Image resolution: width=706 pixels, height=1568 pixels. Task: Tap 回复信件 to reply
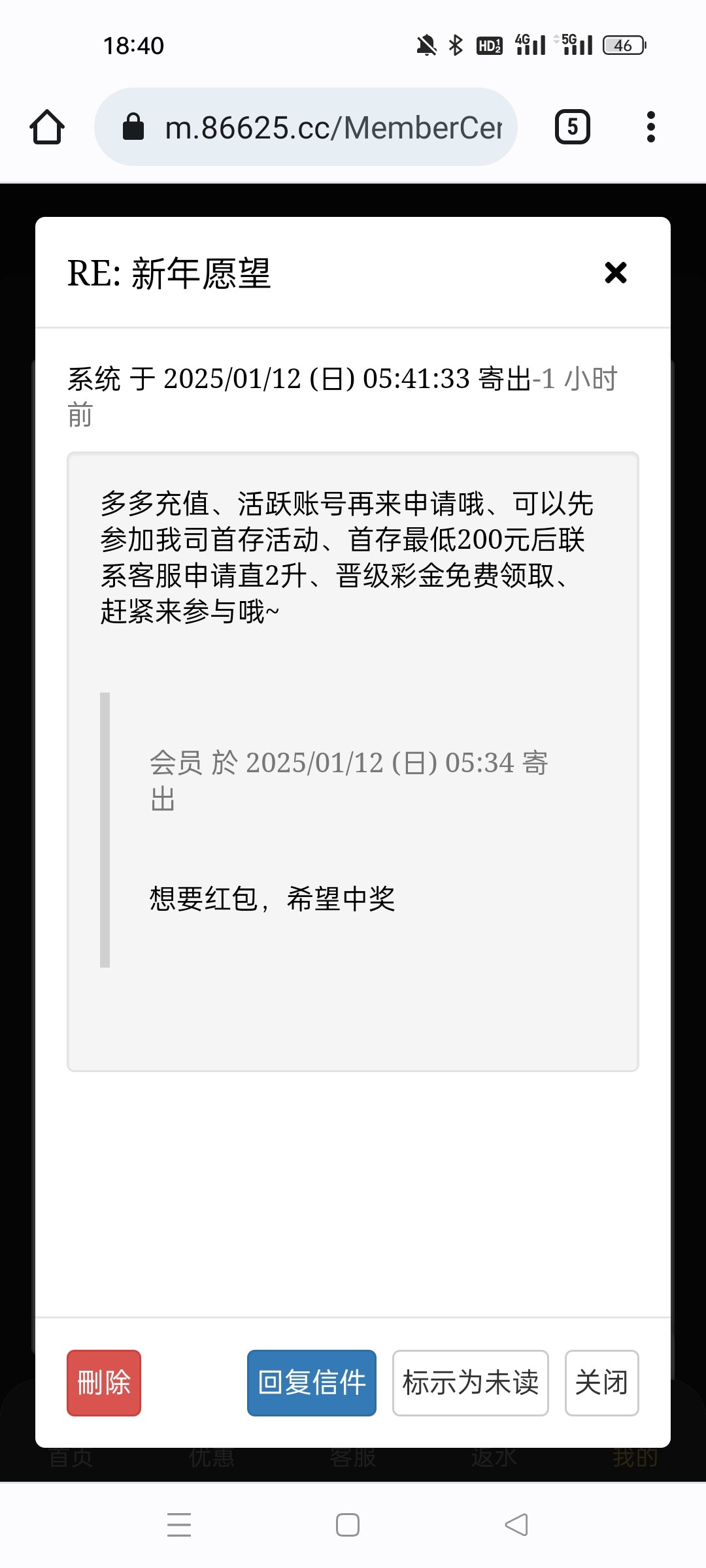[312, 1383]
